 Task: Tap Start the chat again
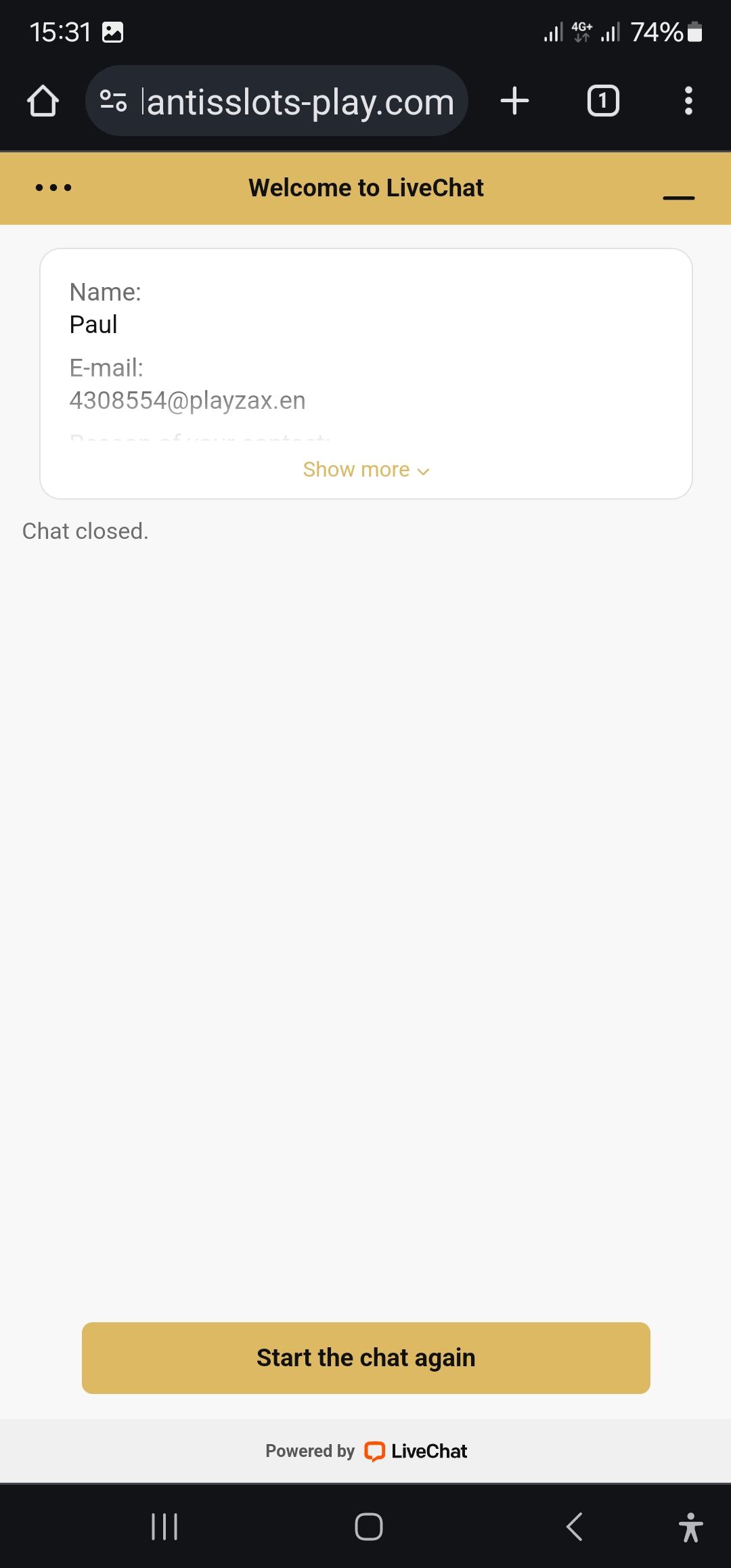click(x=365, y=1357)
